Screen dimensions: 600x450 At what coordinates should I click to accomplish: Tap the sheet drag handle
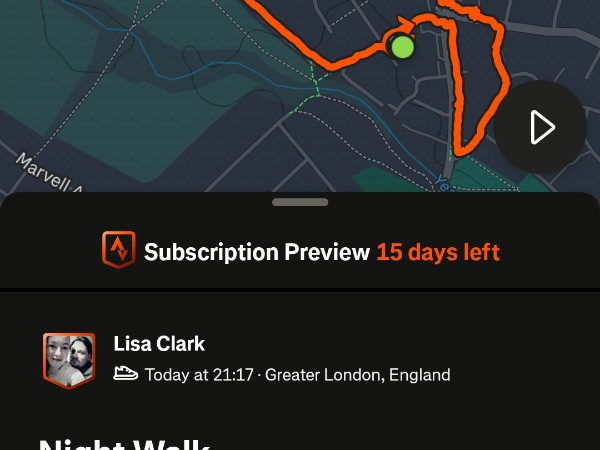coord(300,202)
